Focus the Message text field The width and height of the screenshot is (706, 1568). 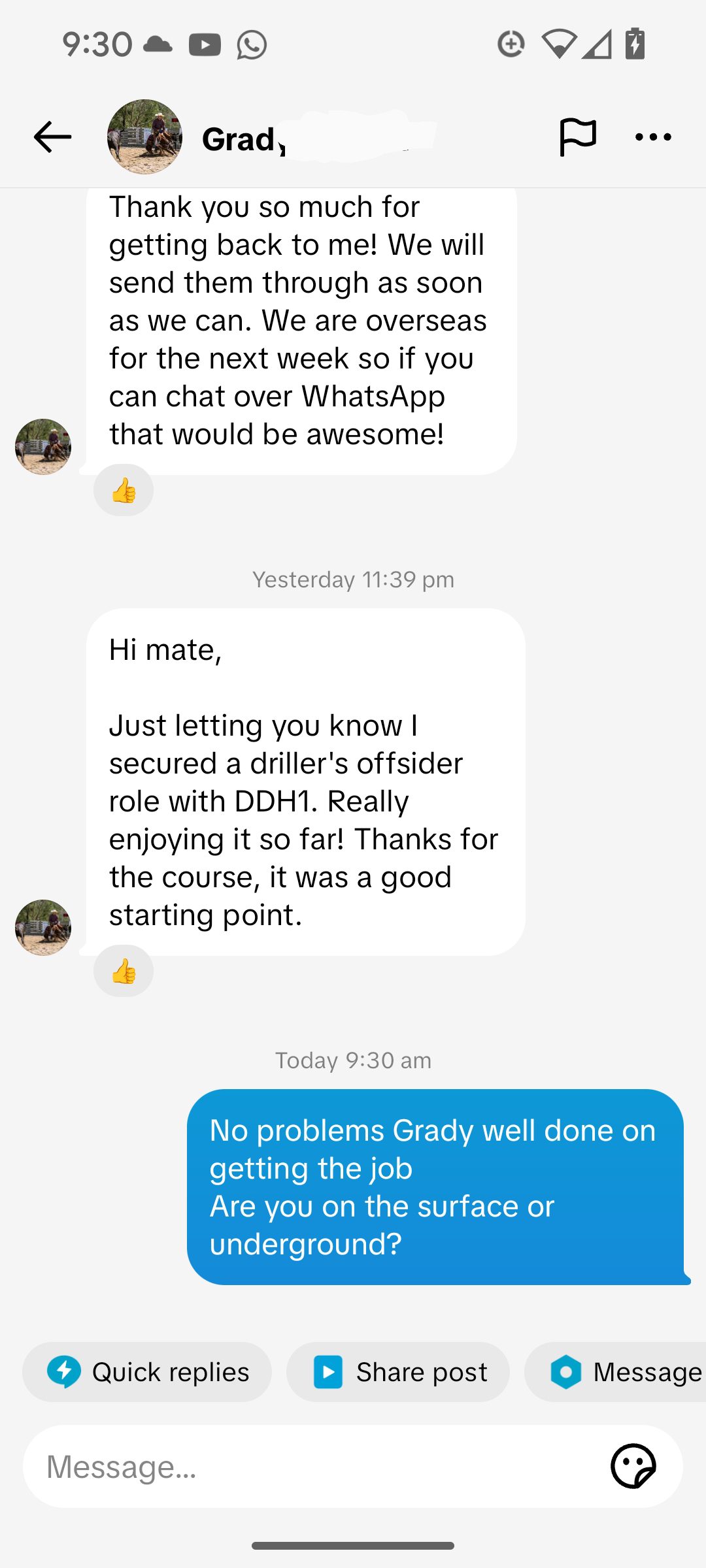pos(314,1467)
